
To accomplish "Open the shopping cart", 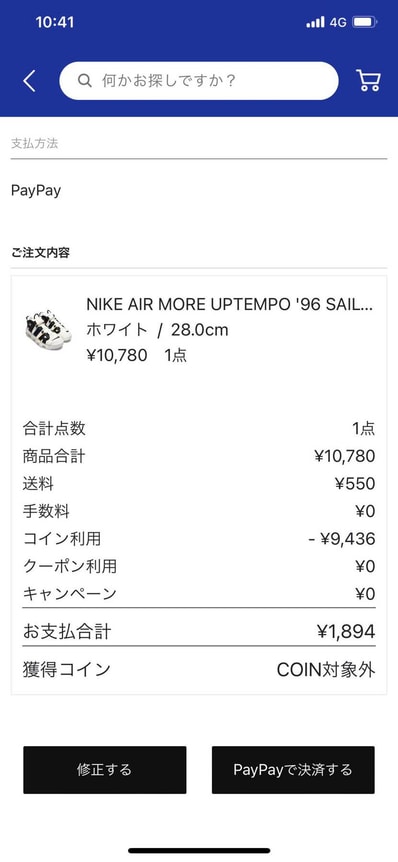I will click(368, 81).
